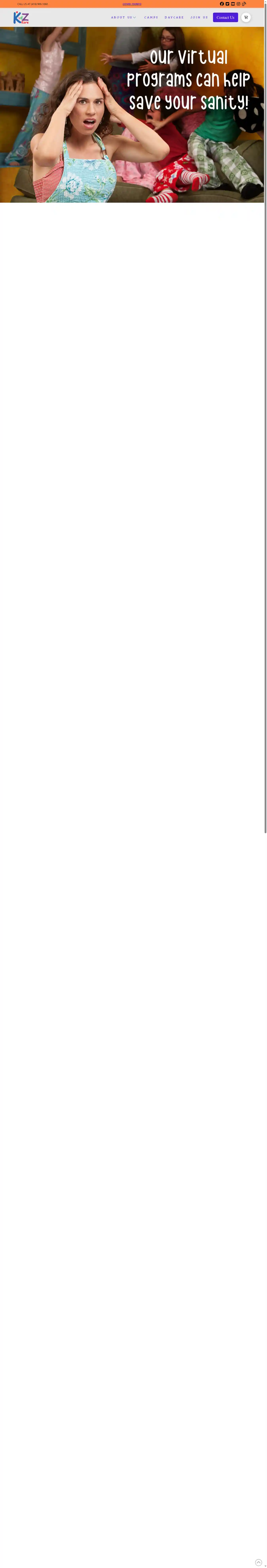Visit the Twitter profile icon

227,4
